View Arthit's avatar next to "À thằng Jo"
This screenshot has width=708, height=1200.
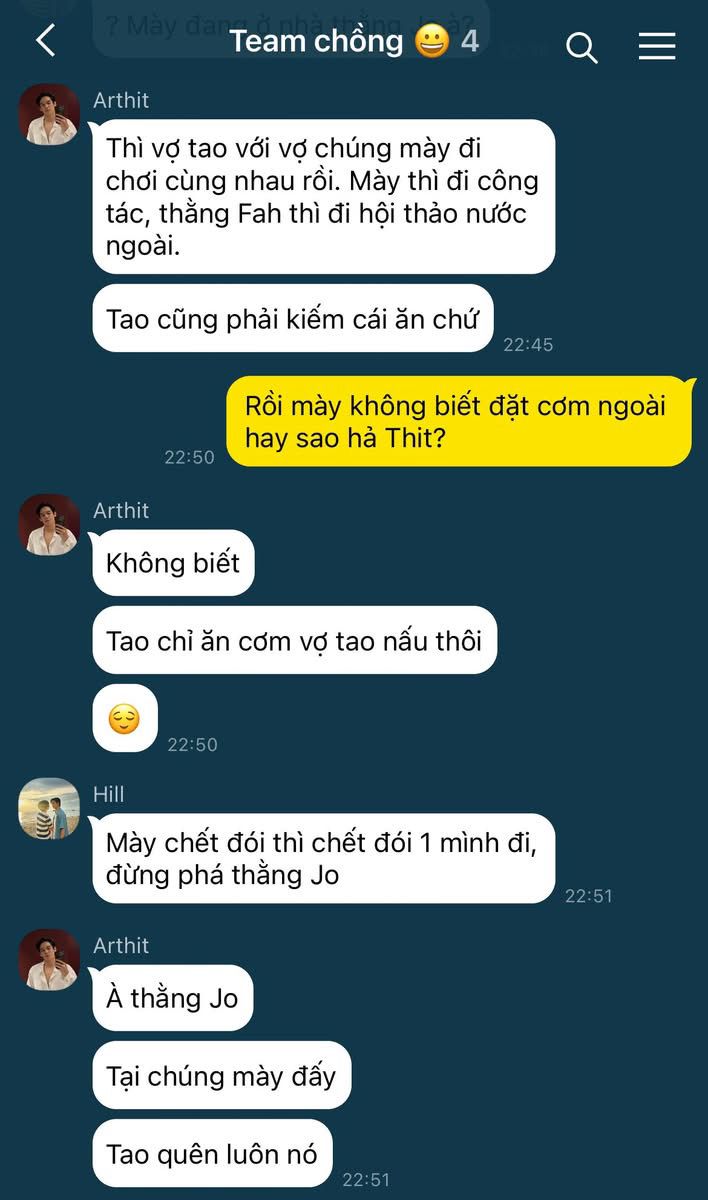49,960
